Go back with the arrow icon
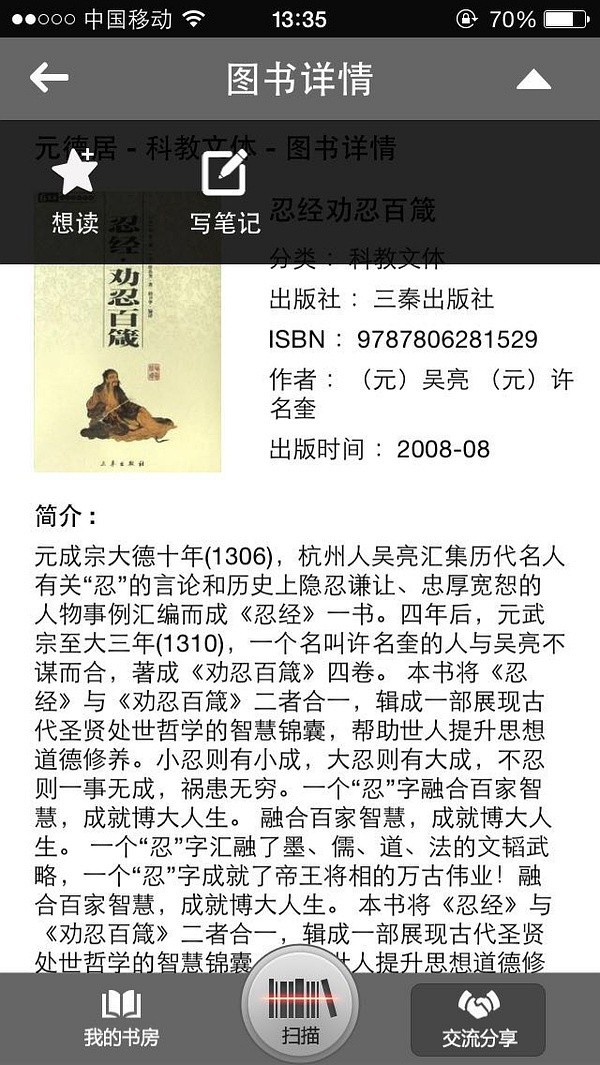 click(x=49, y=78)
